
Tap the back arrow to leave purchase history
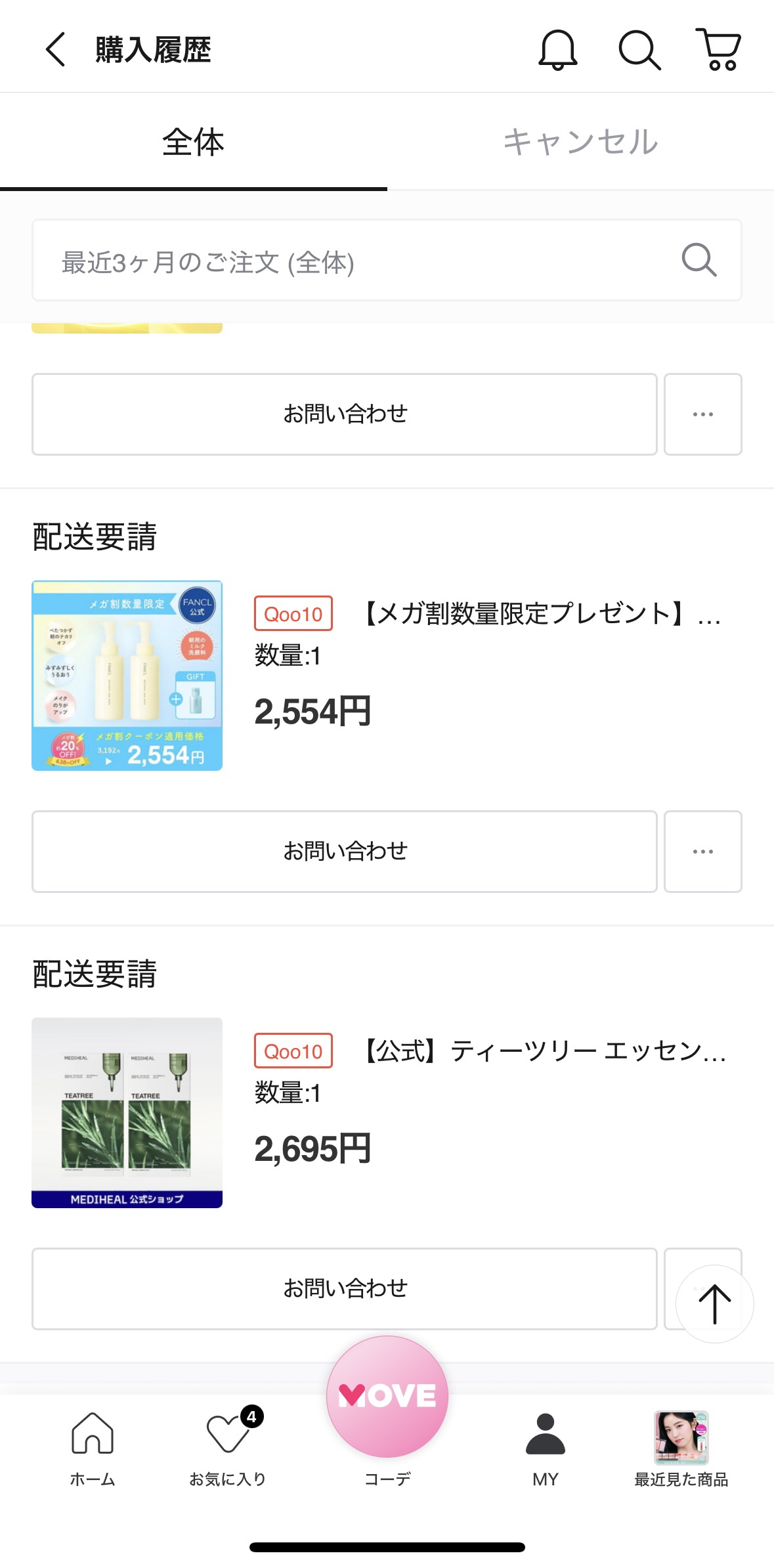pos(56,49)
